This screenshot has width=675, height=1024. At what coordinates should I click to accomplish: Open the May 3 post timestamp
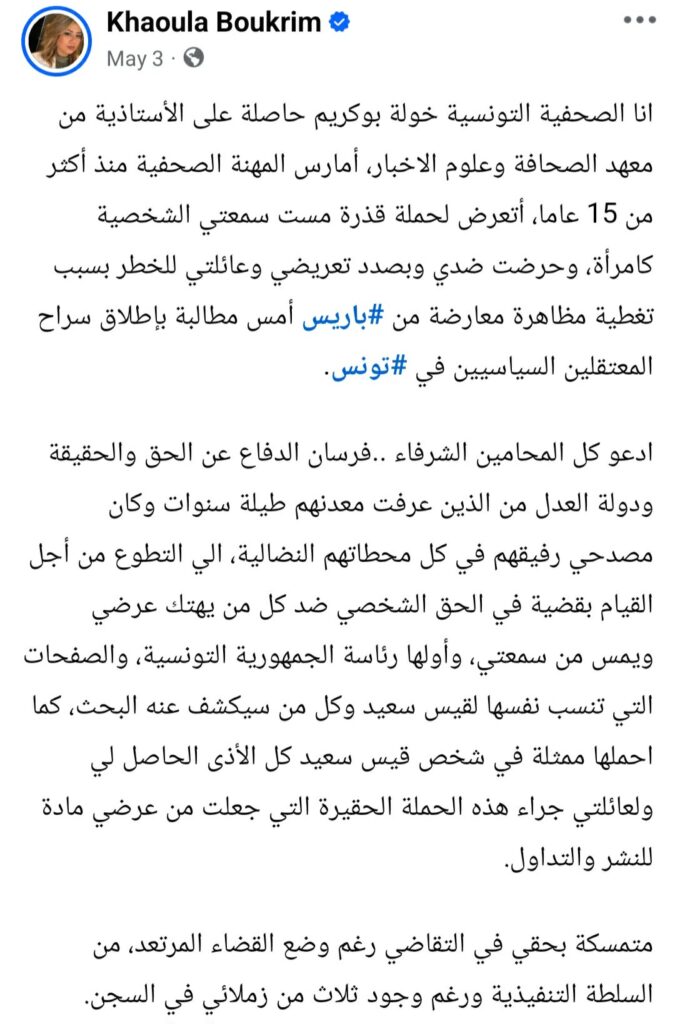(135, 59)
